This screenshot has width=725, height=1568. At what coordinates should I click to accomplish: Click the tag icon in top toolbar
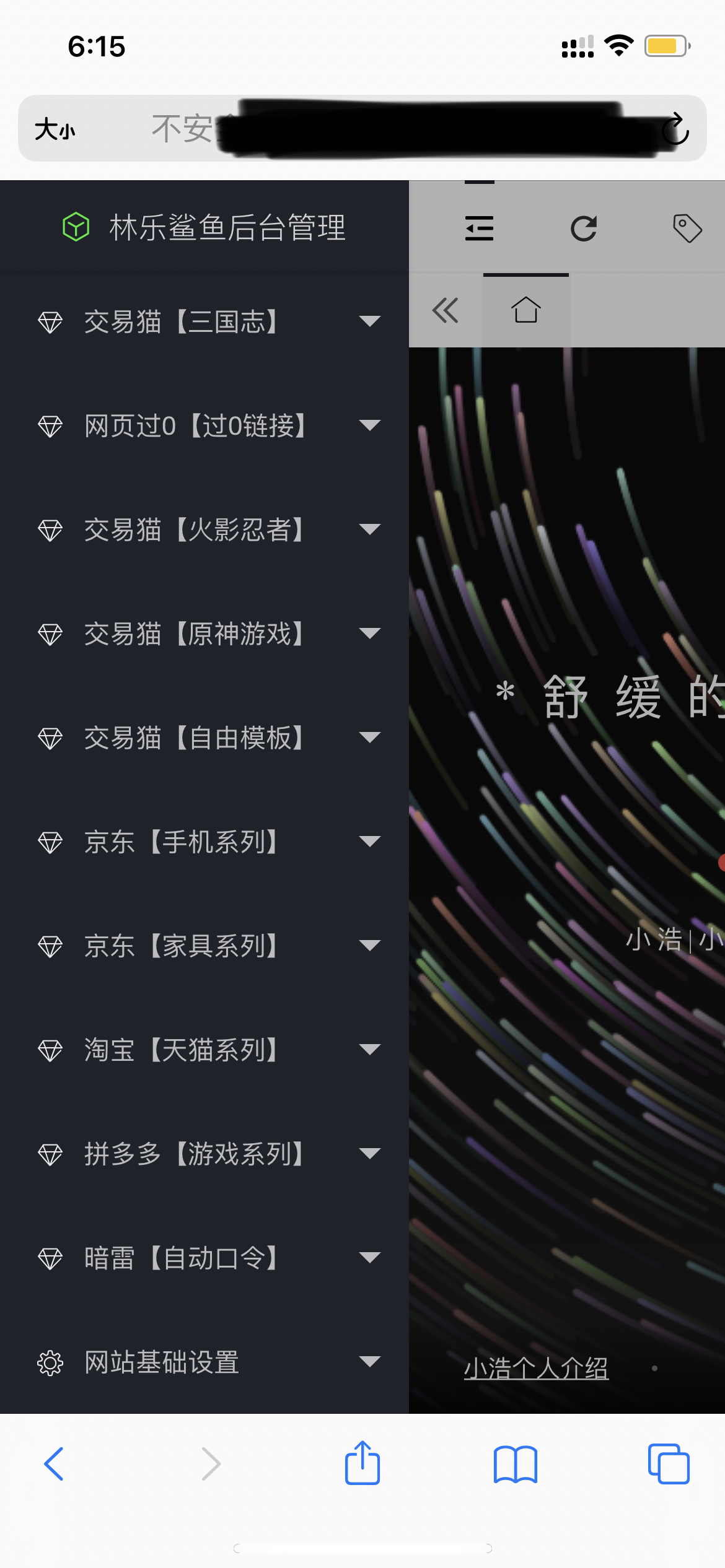[x=688, y=227]
